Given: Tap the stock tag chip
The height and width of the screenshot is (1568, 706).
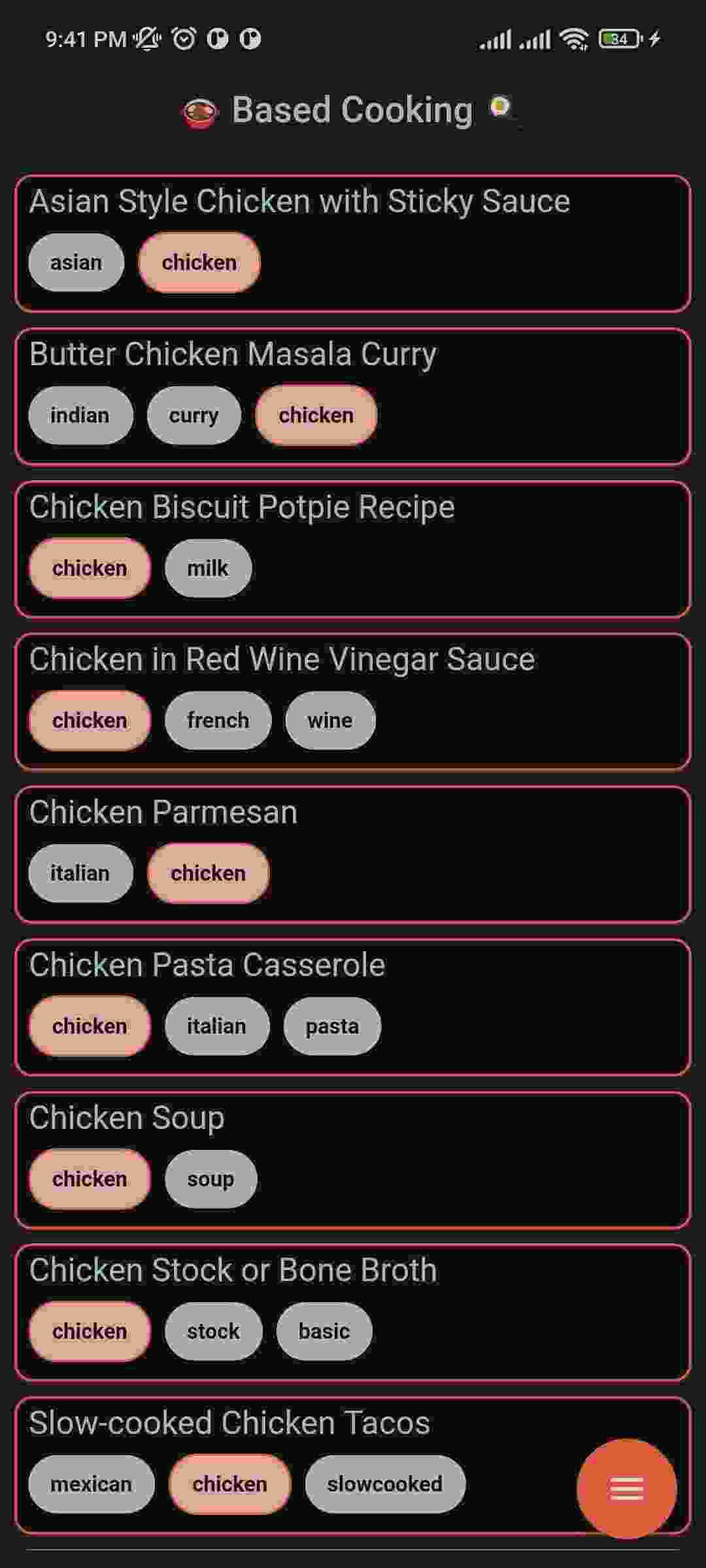Looking at the screenshot, I should click(213, 1331).
